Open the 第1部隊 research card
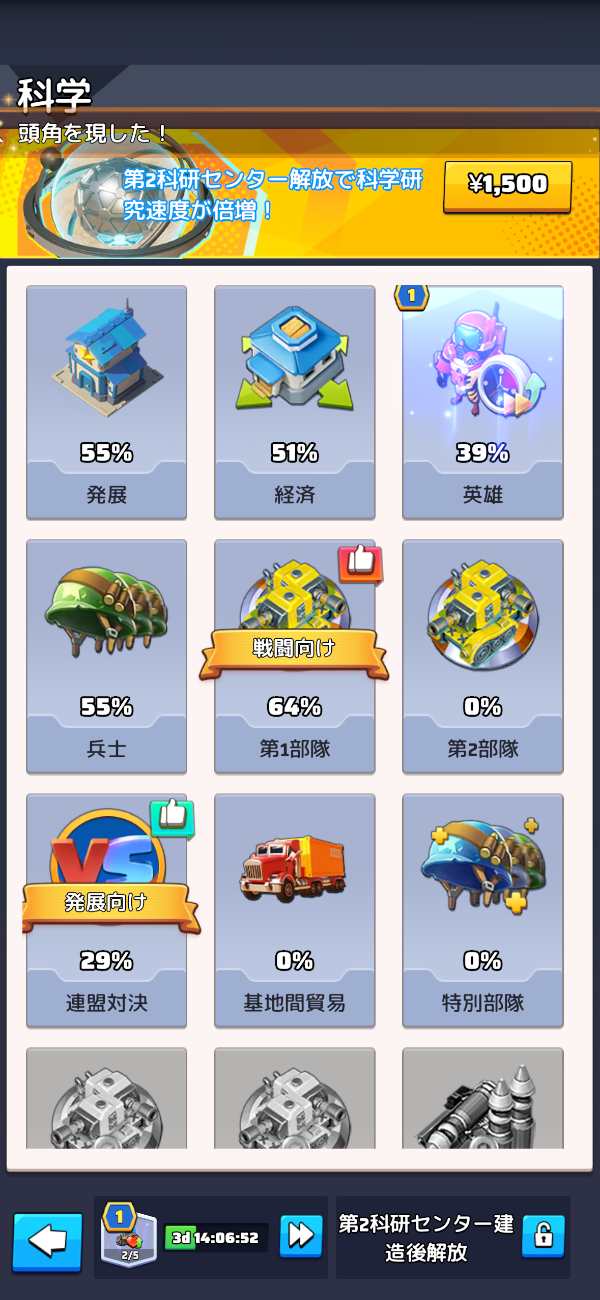The image size is (600, 1300). click(x=294, y=656)
